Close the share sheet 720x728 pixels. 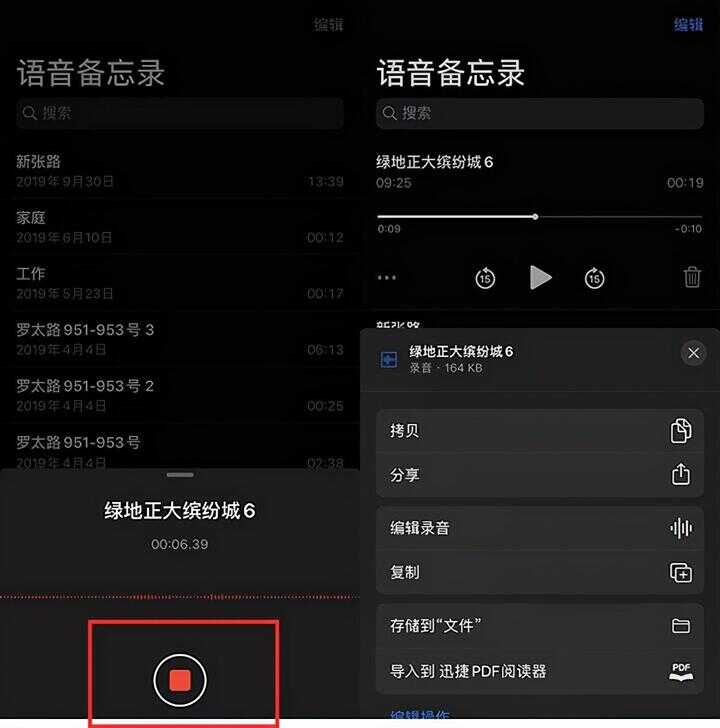point(693,353)
